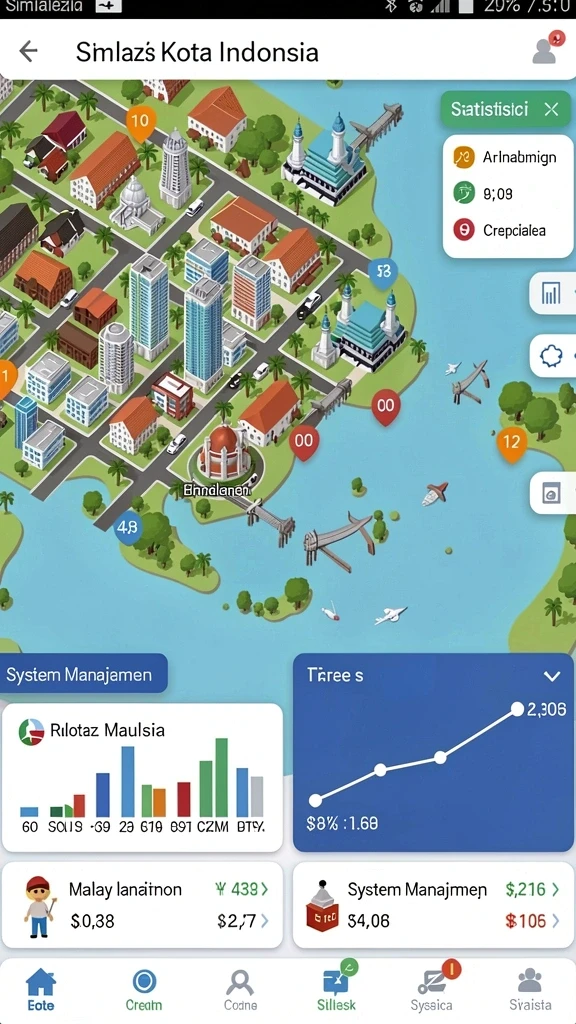Expand the Tiree s chart dropdown chevron

point(552,676)
